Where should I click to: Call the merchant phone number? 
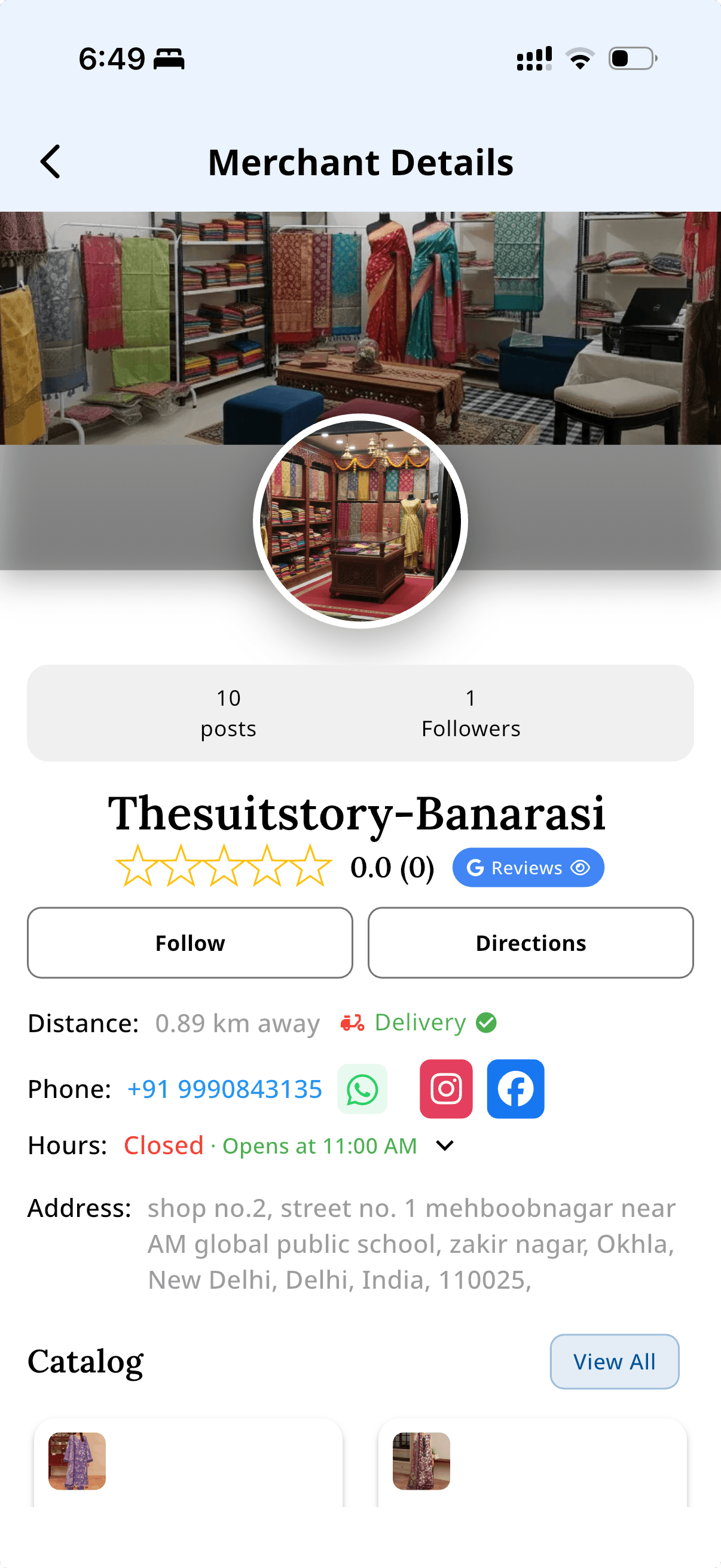[225, 1089]
